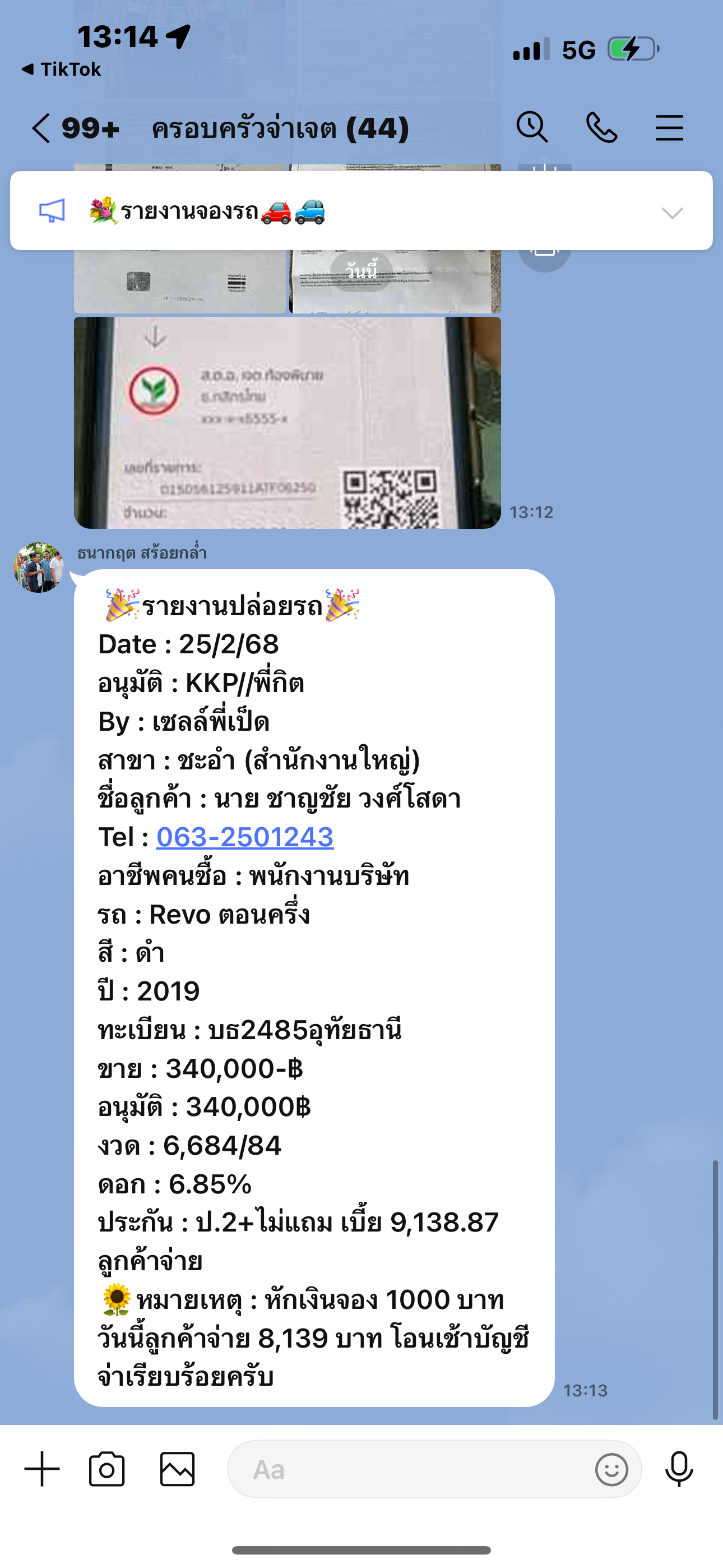The height and width of the screenshot is (1568, 723).
Task: Record a voice message with the microphone
Action: click(679, 1469)
